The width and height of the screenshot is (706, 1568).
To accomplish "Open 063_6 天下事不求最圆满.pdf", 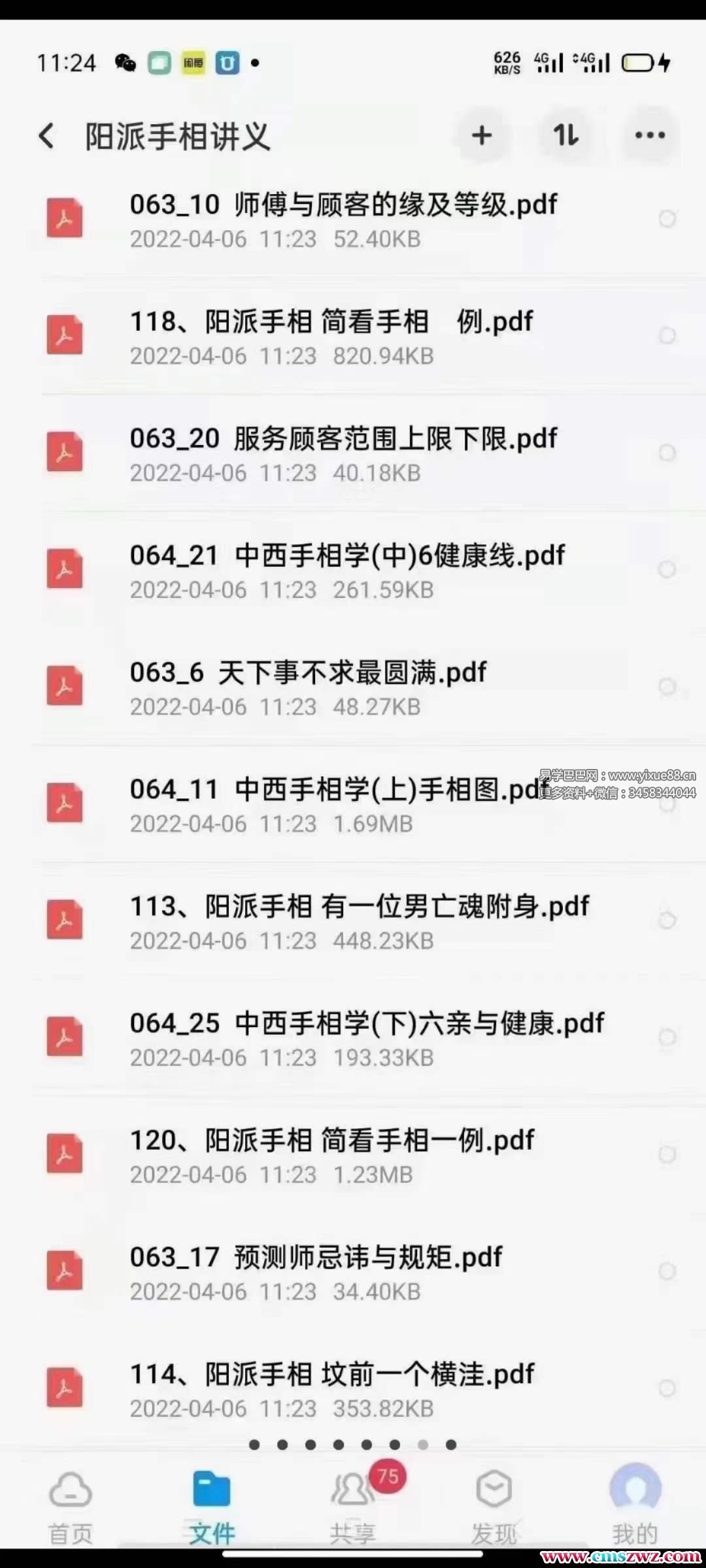I will click(307, 687).
